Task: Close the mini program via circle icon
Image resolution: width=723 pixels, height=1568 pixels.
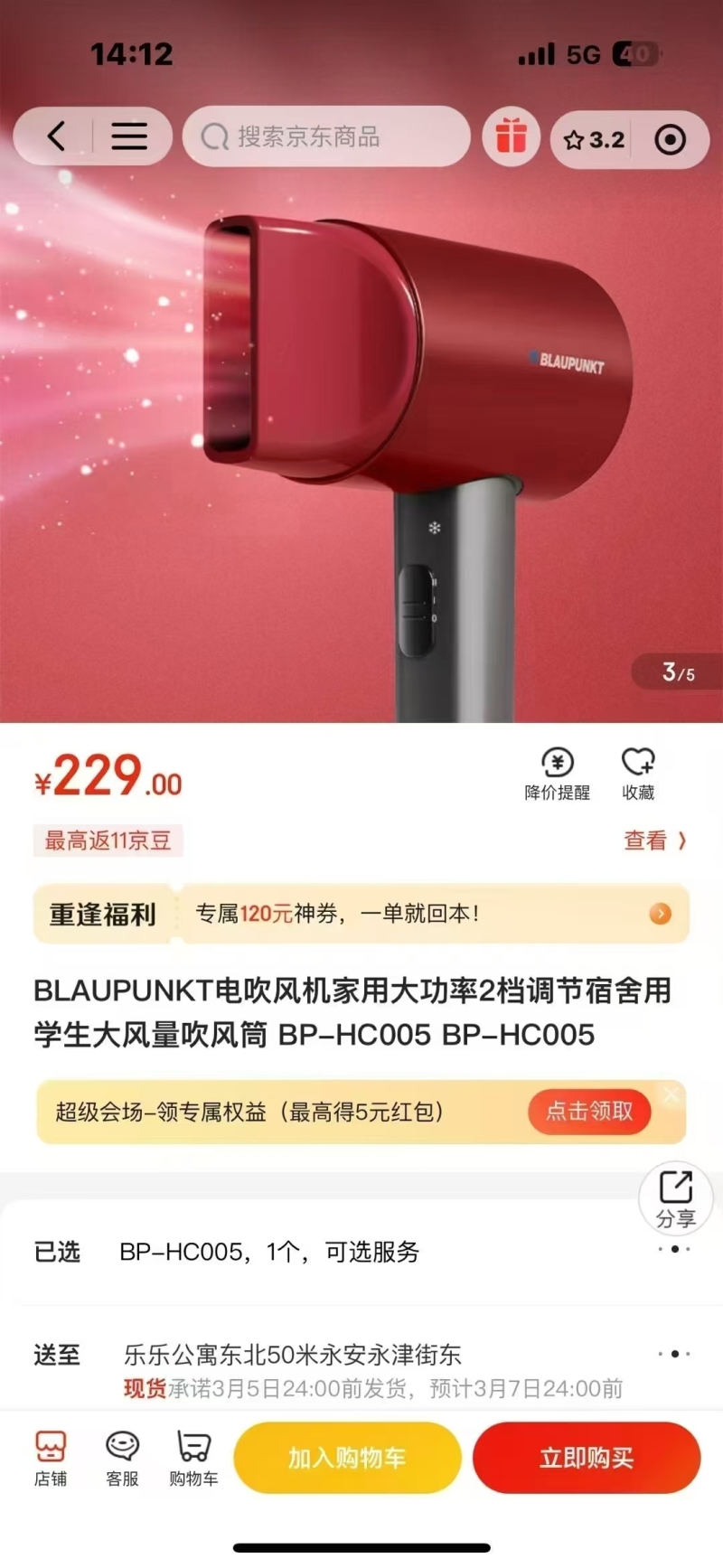Action: point(670,140)
